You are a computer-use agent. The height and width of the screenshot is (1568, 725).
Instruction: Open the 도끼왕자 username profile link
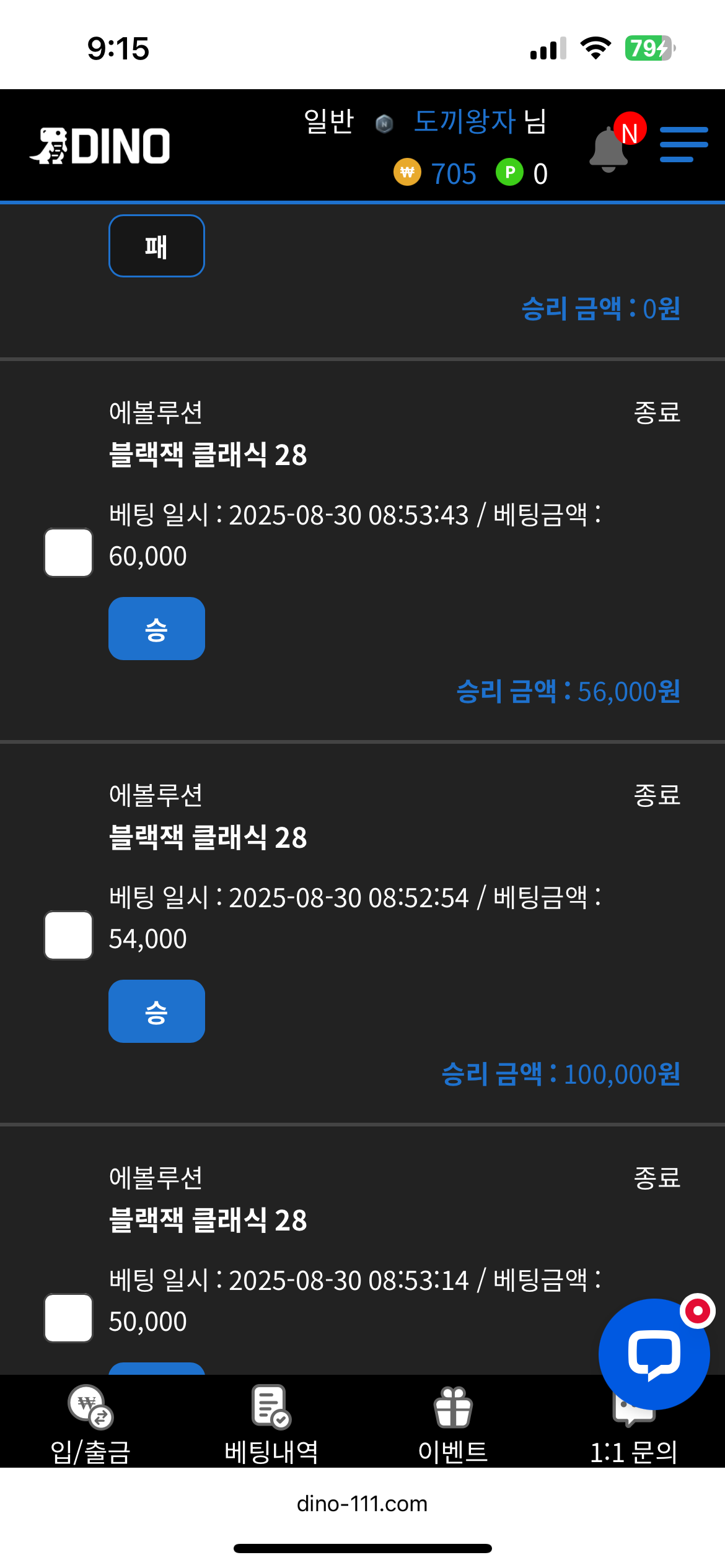coord(465,121)
